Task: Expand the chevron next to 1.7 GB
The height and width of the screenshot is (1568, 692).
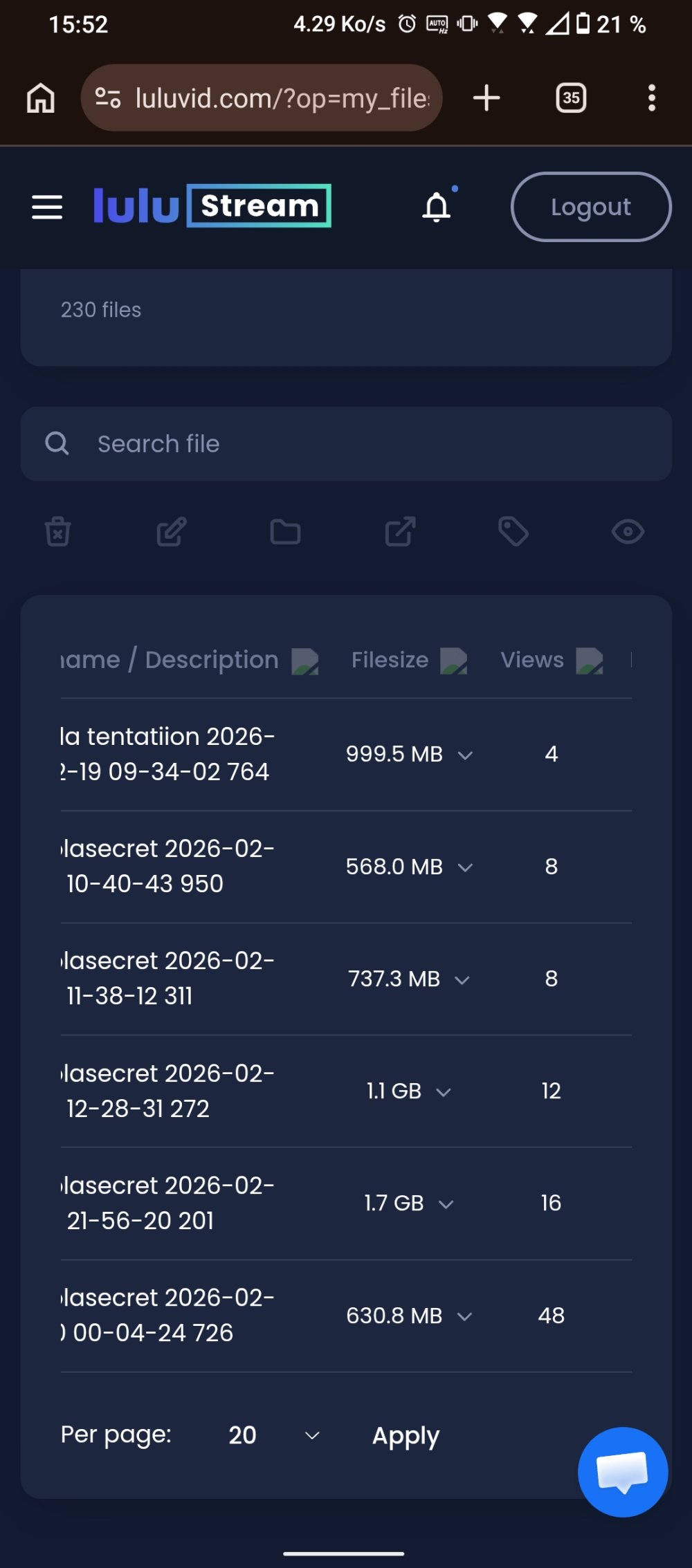Action: [x=446, y=1203]
